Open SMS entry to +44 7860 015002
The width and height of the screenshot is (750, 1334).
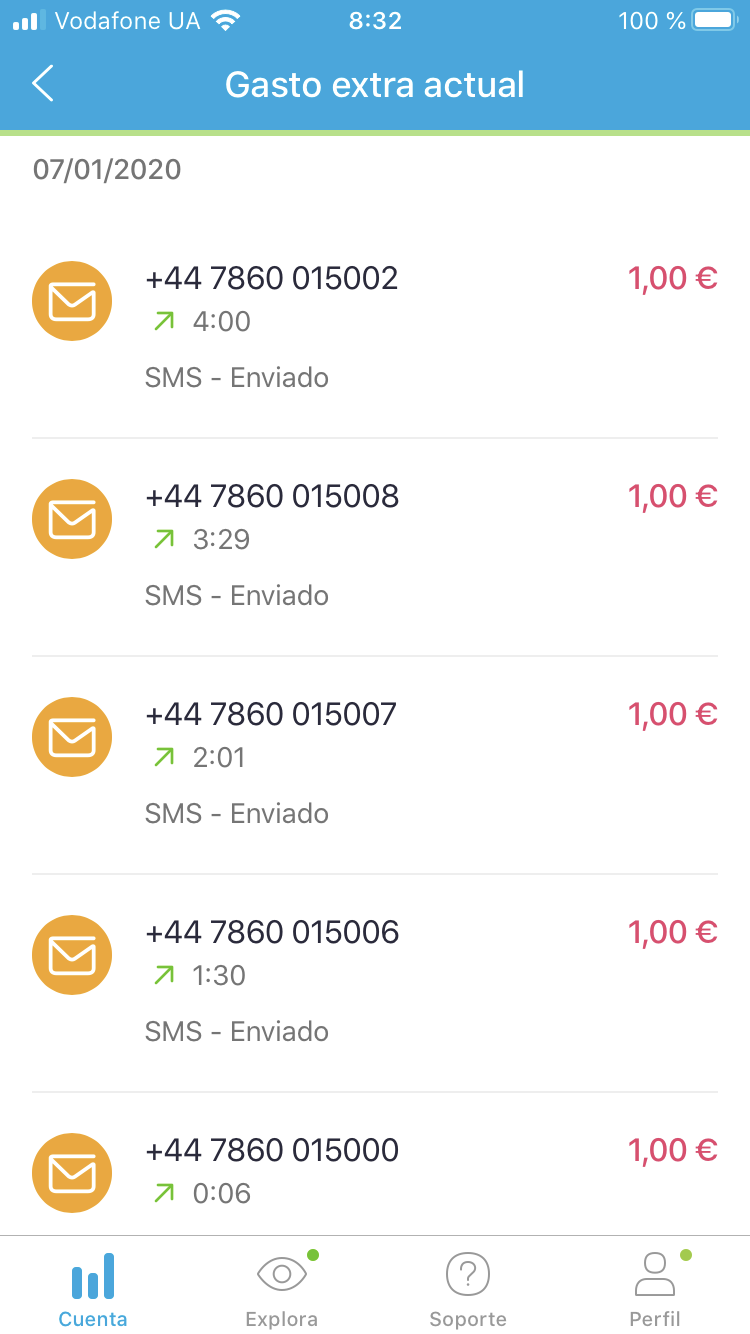point(374,326)
